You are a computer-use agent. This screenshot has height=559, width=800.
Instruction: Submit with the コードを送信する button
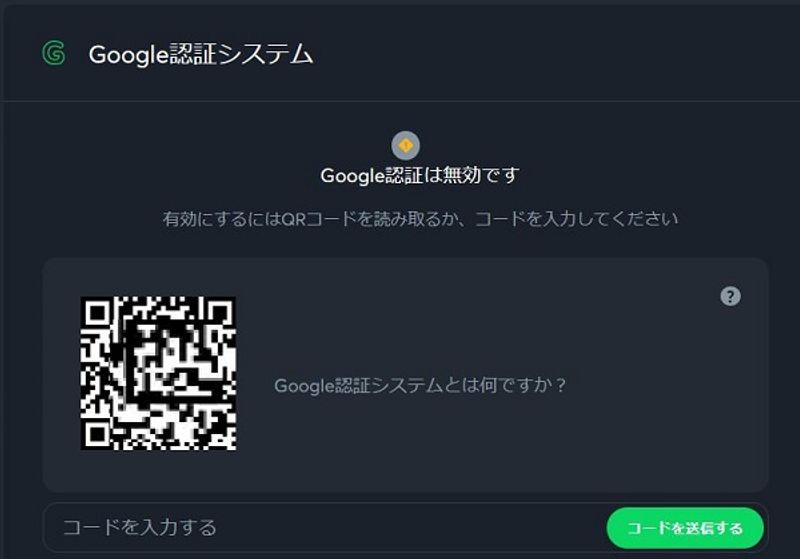[x=684, y=528]
